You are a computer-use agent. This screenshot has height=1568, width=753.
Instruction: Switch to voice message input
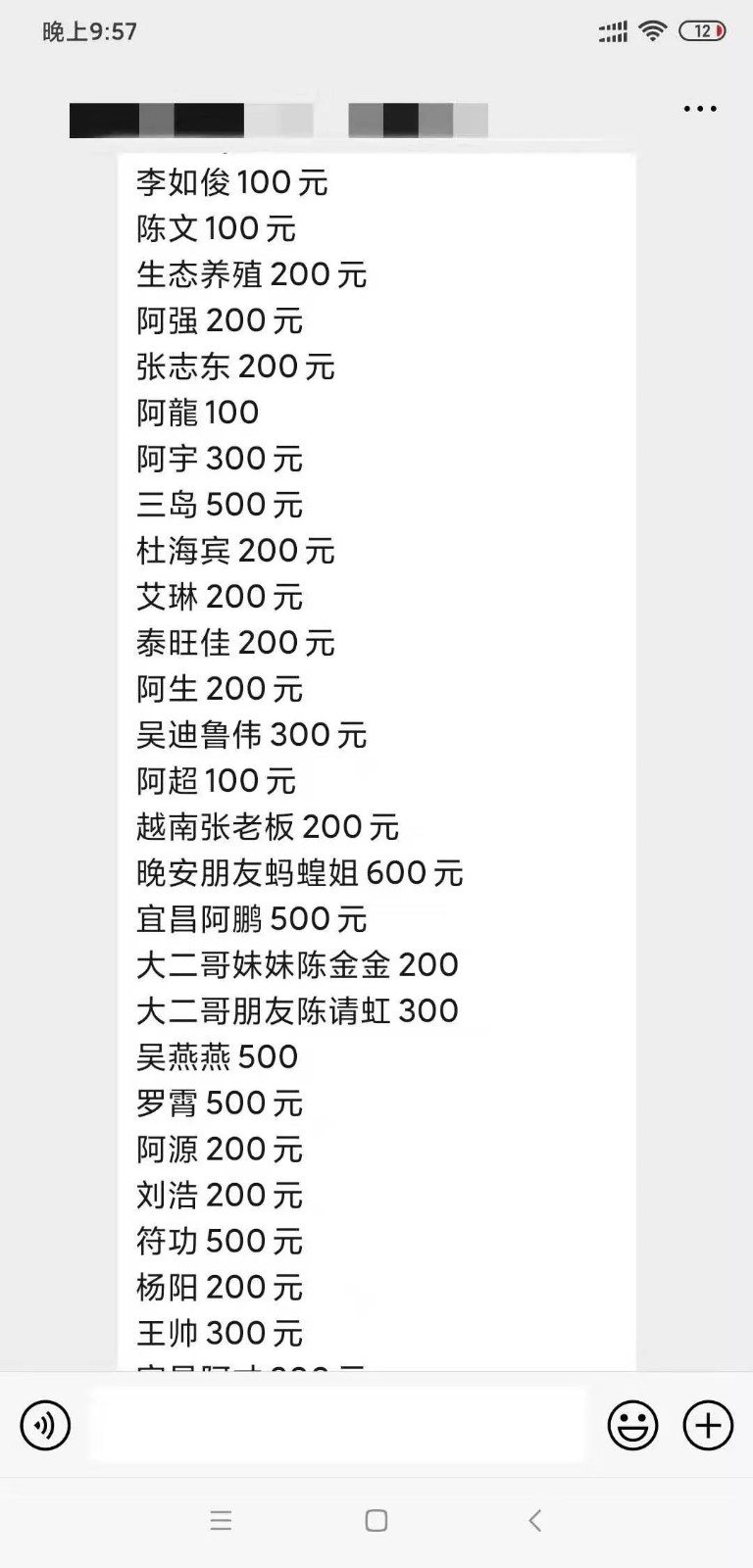[45, 1425]
